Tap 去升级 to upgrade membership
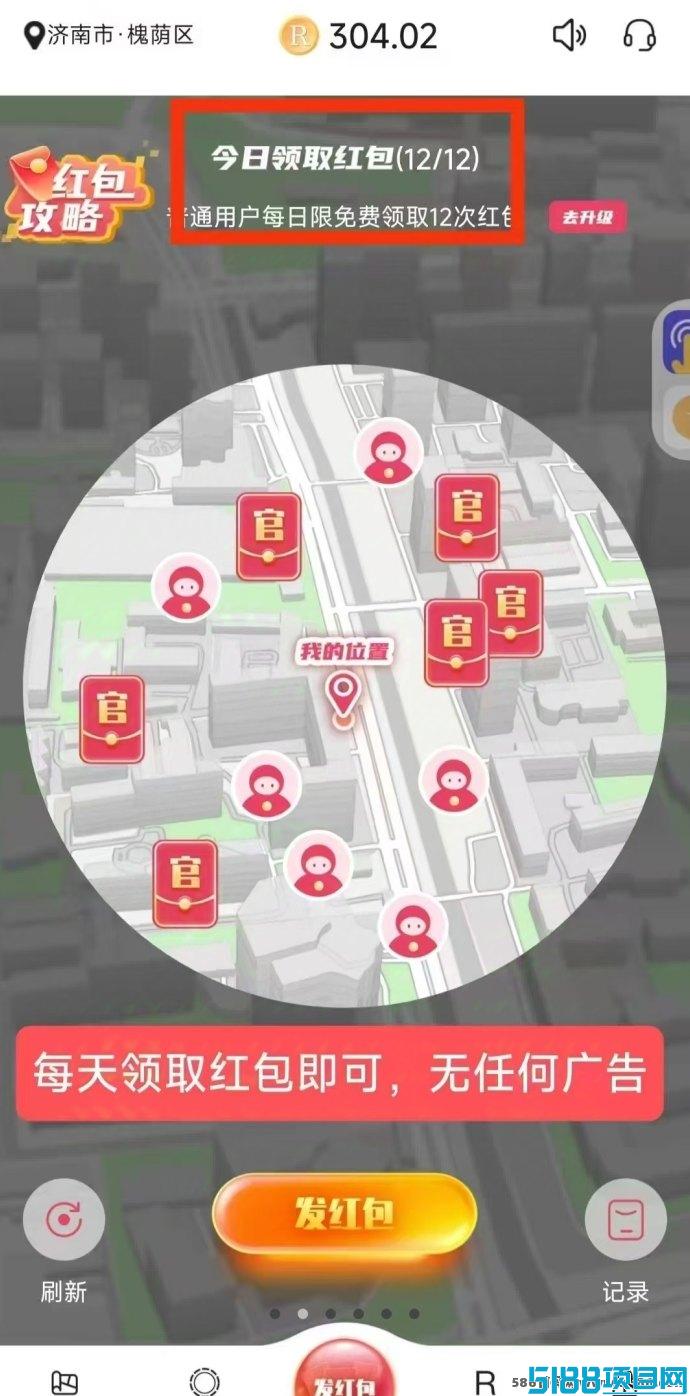The height and width of the screenshot is (1396, 690). 587,217
